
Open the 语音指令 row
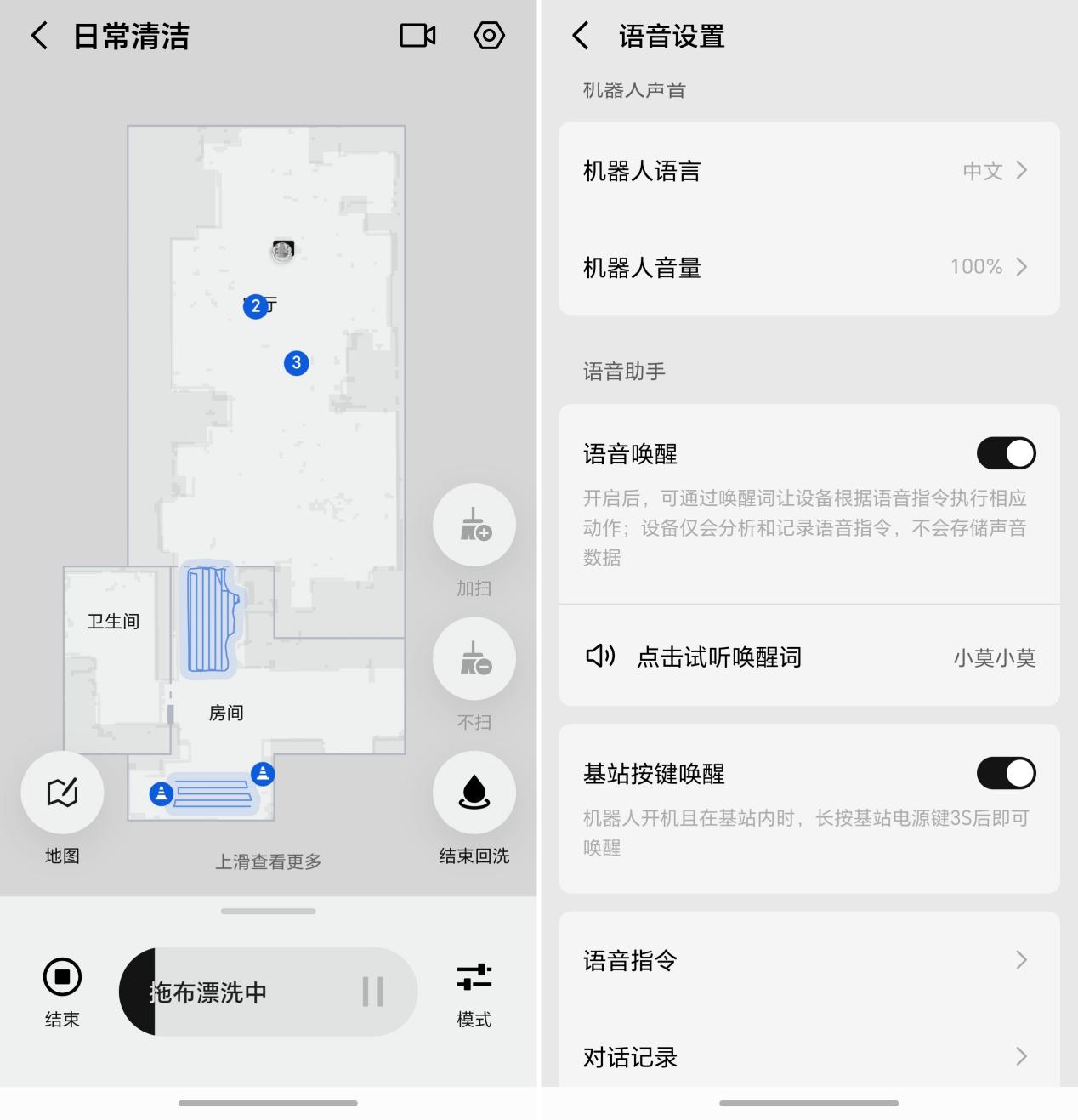[x=809, y=960]
